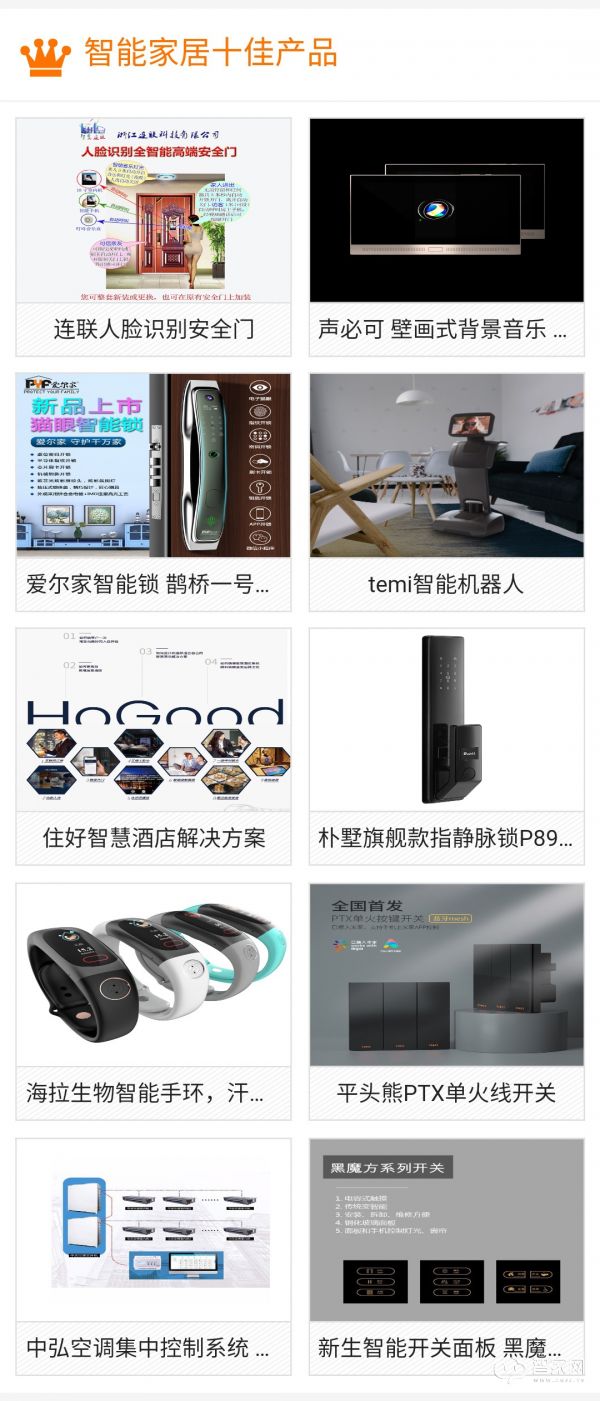
Task: View 声必可 壁画式背景音乐 product
Action: pos(446,237)
